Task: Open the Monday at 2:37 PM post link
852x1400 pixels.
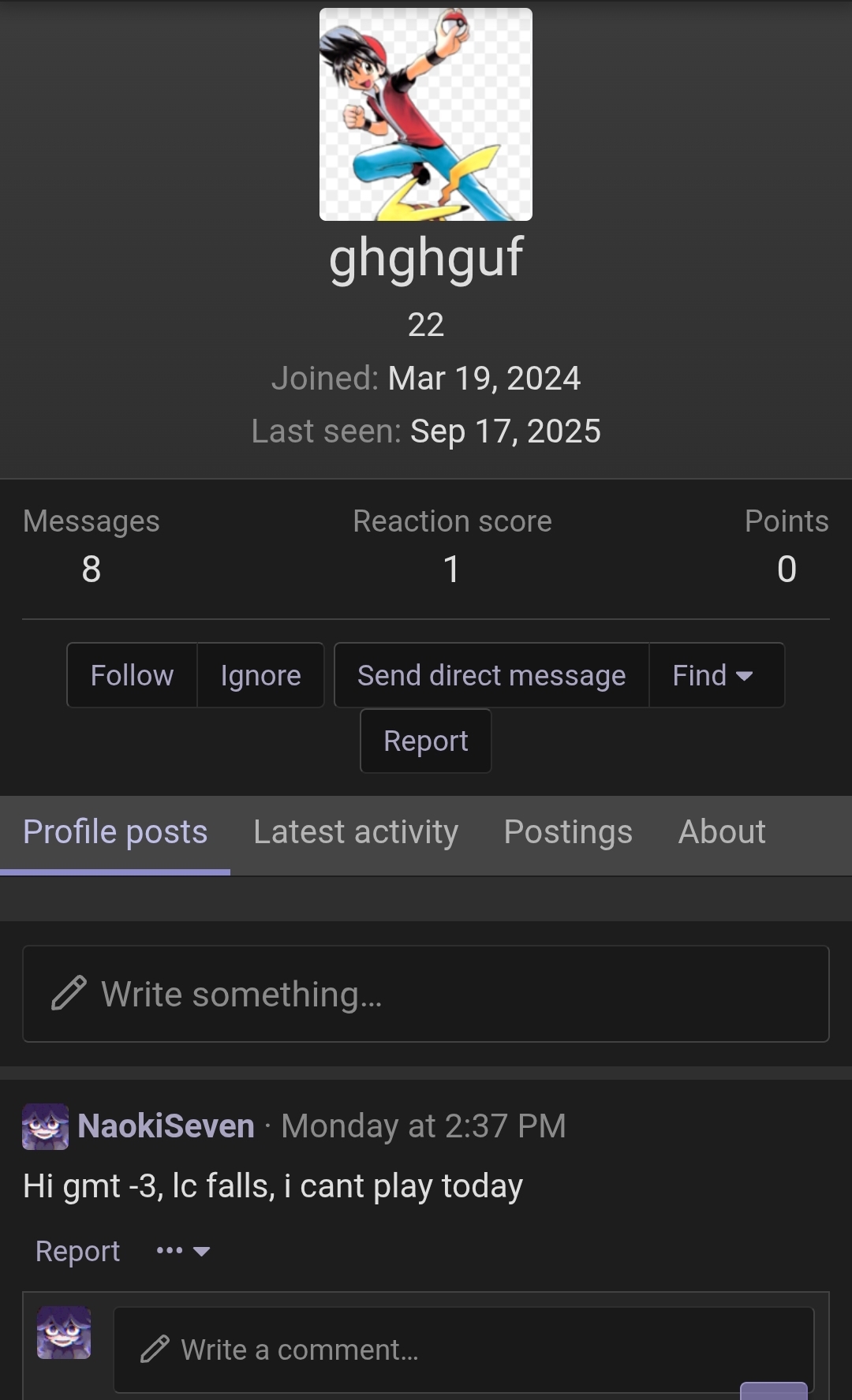Action: click(x=424, y=1126)
